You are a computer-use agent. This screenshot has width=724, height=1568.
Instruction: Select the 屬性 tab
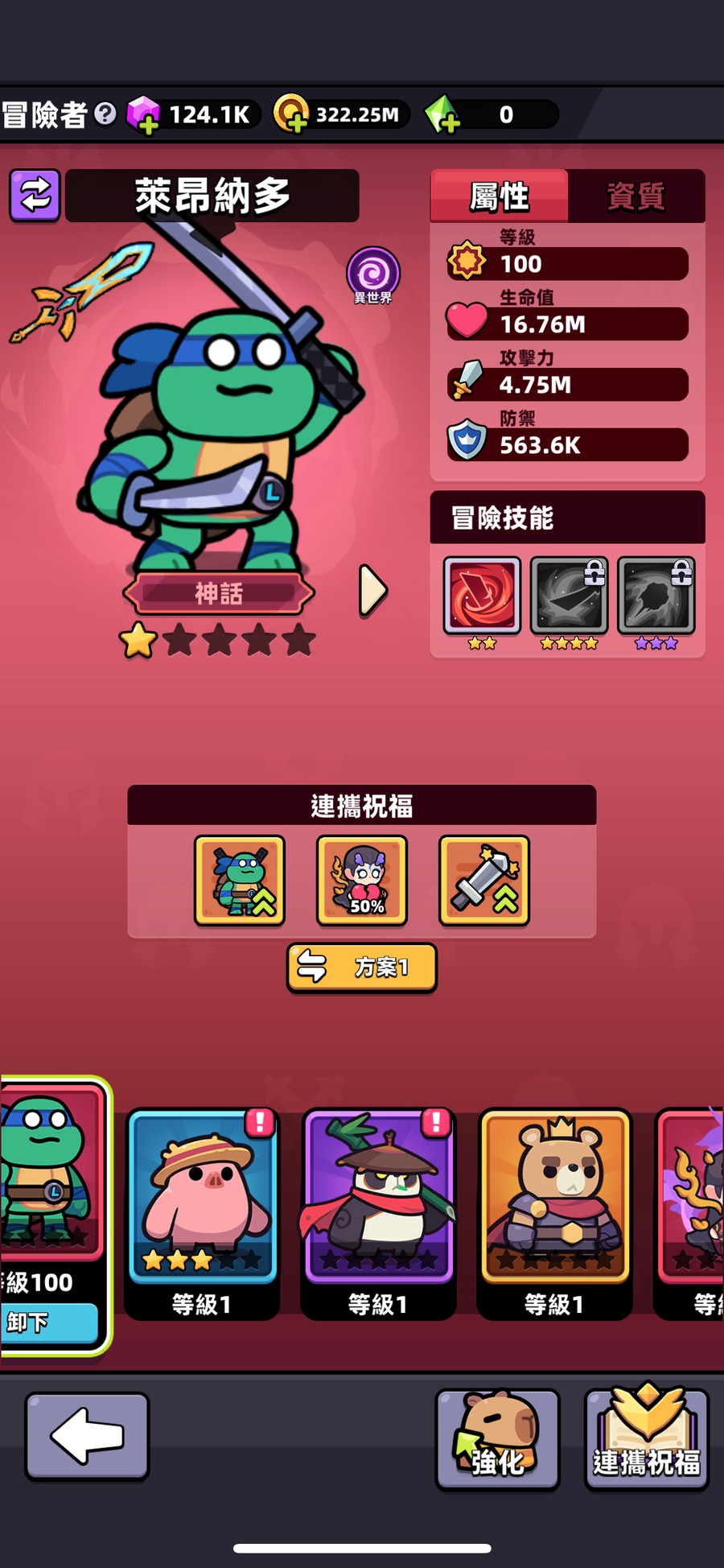[499, 196]
